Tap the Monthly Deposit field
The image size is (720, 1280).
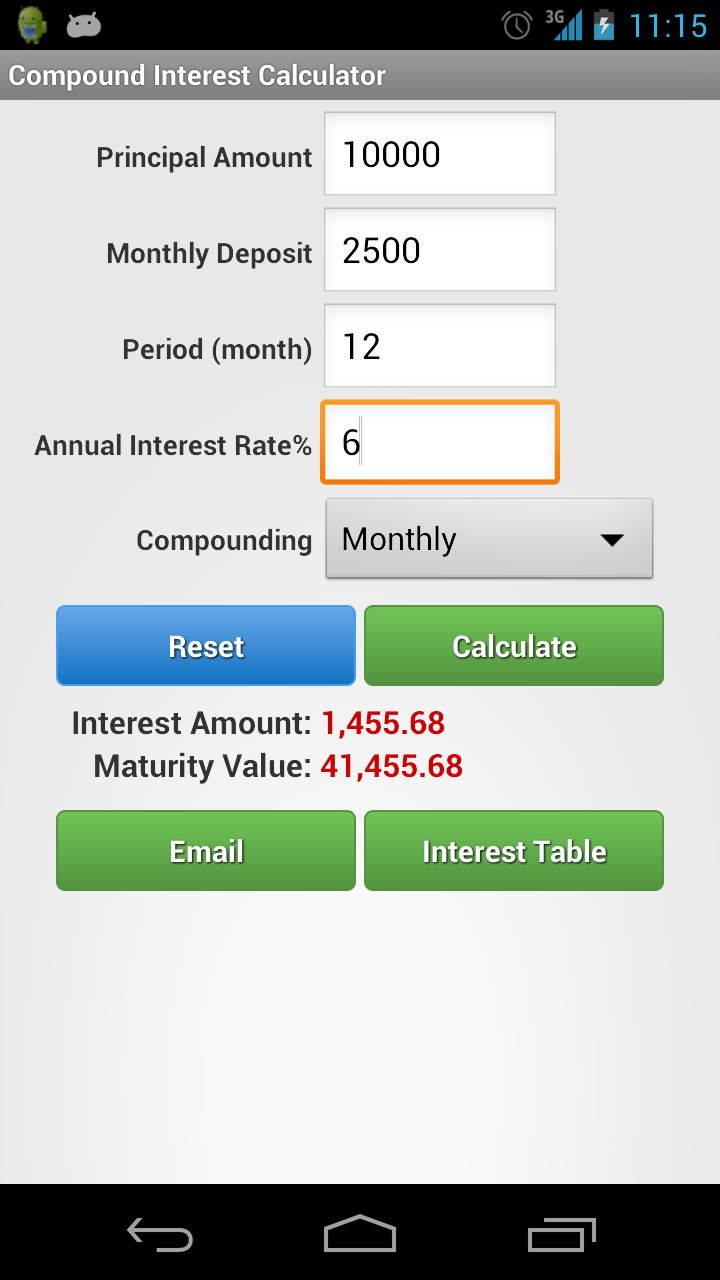point(439,250)
